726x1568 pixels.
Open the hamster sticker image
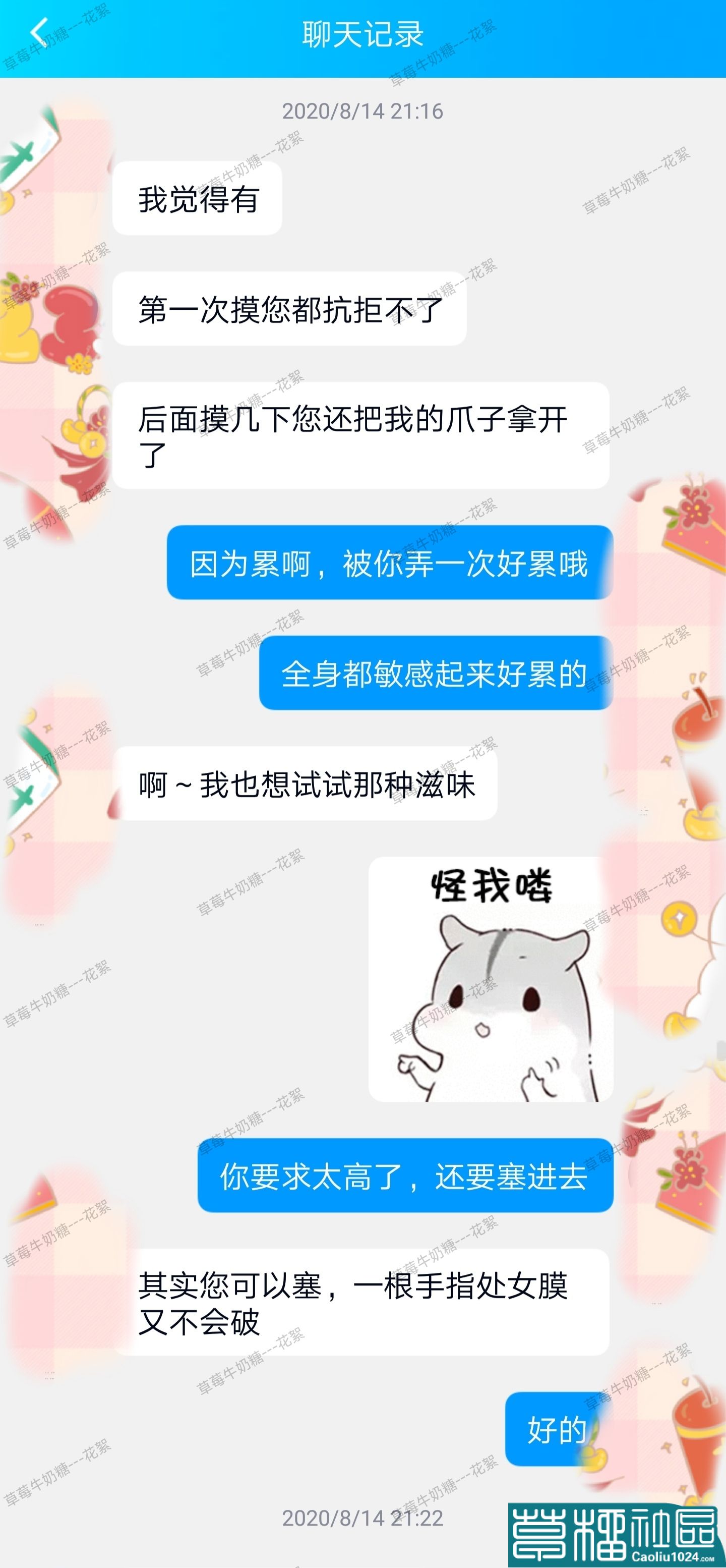(x=490, y=979)
